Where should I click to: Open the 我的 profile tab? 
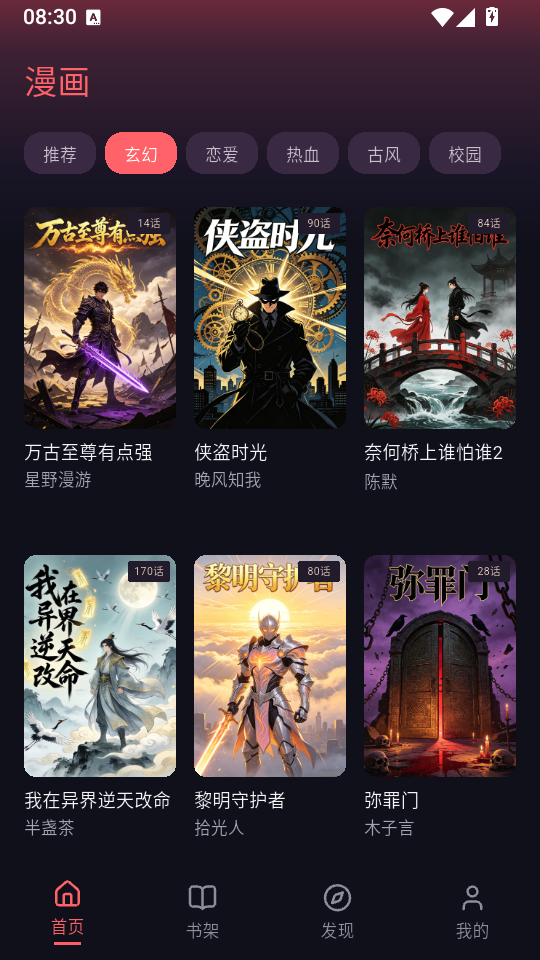tap(473, 911)
